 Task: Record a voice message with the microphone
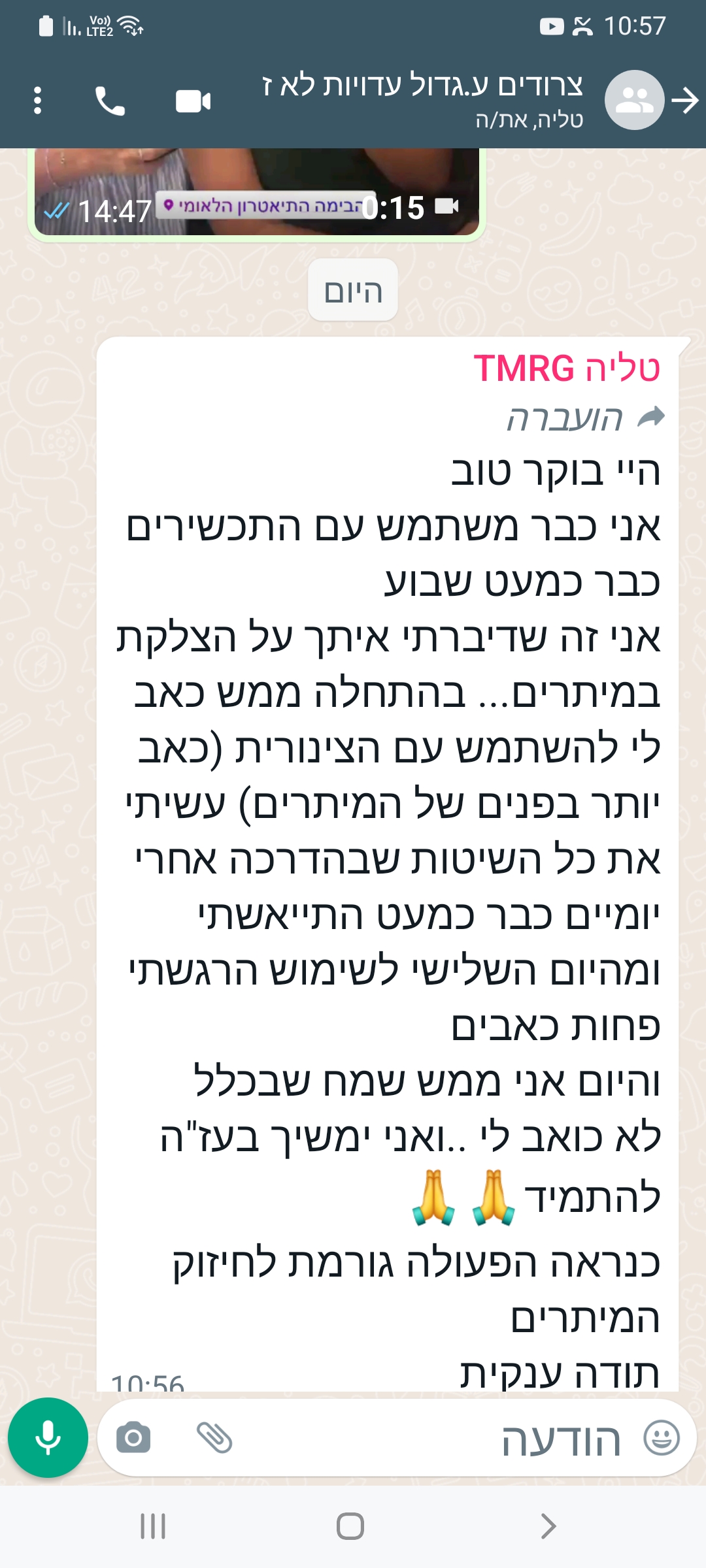(48, 1437)
